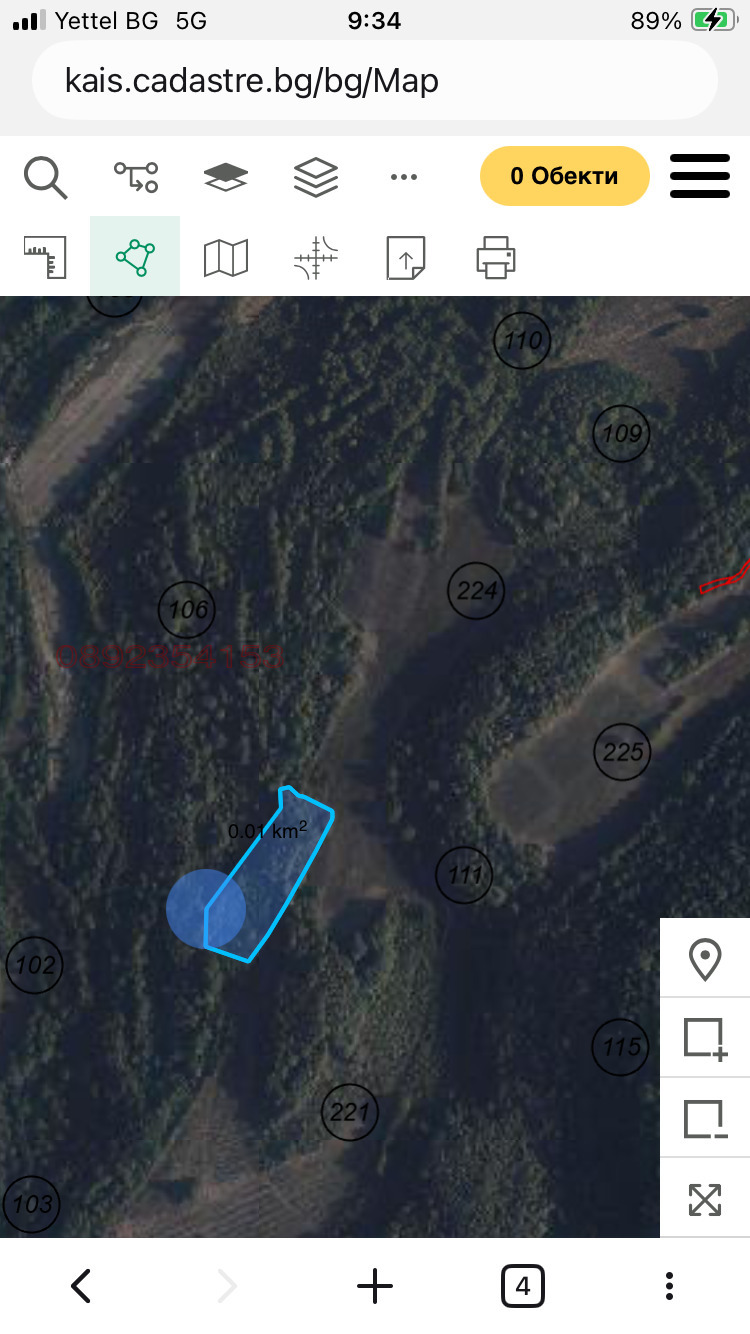Go back to the previous page
750x1334 pixels.
click(x=81, y=1286)
